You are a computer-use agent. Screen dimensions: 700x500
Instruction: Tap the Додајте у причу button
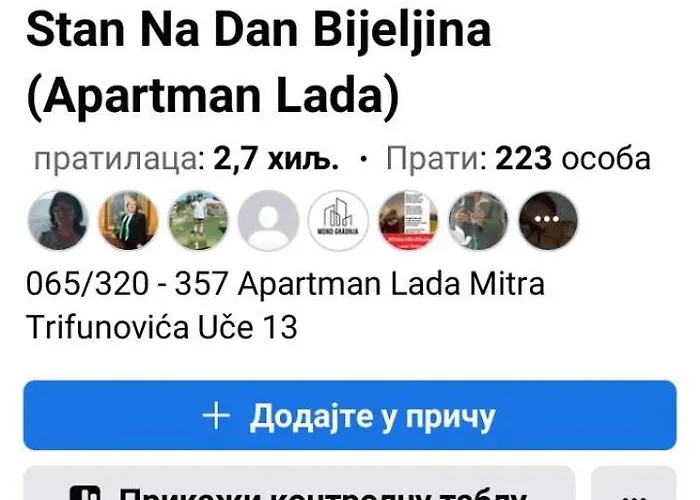[350, 415]
